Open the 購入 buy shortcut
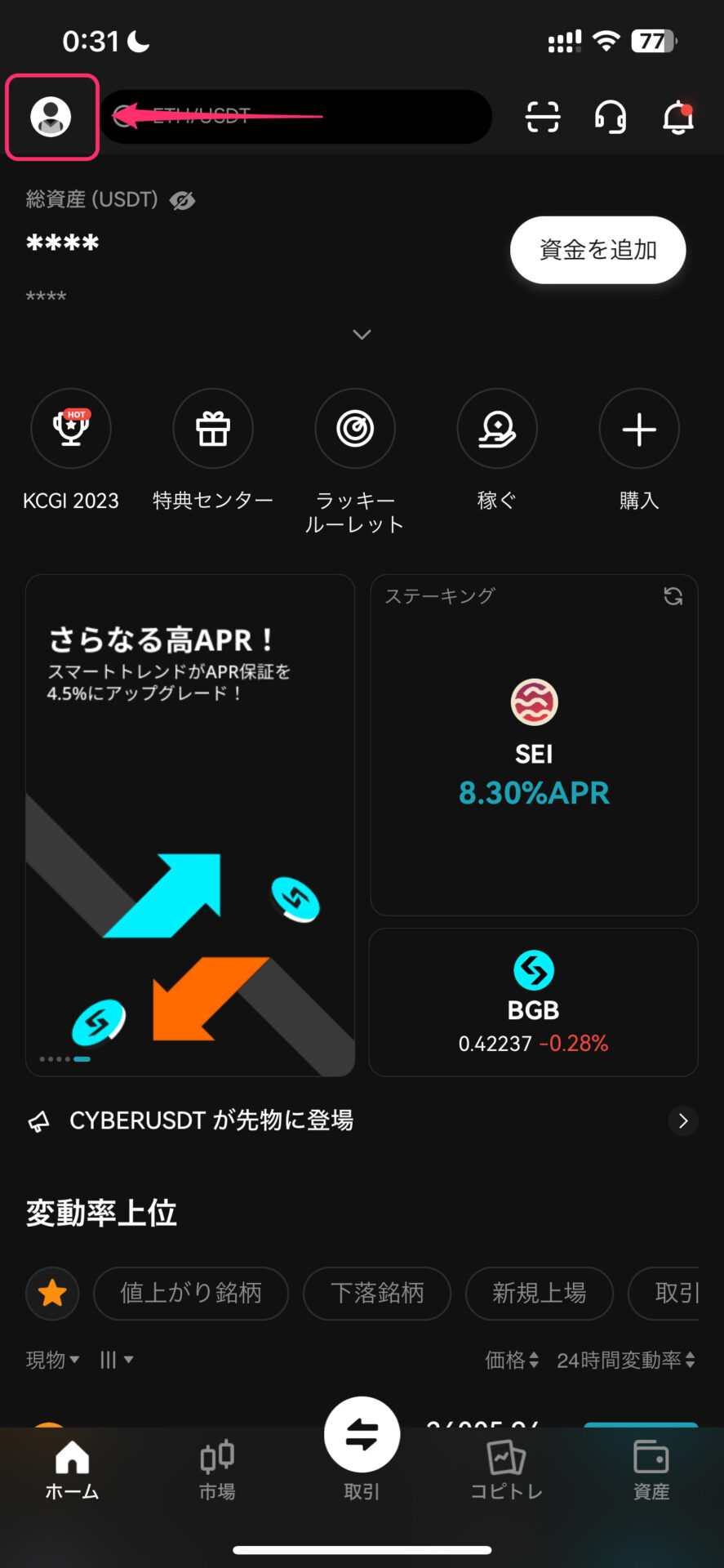The width and height of the screenshot is (724, 1568). [x=639, y=429]
